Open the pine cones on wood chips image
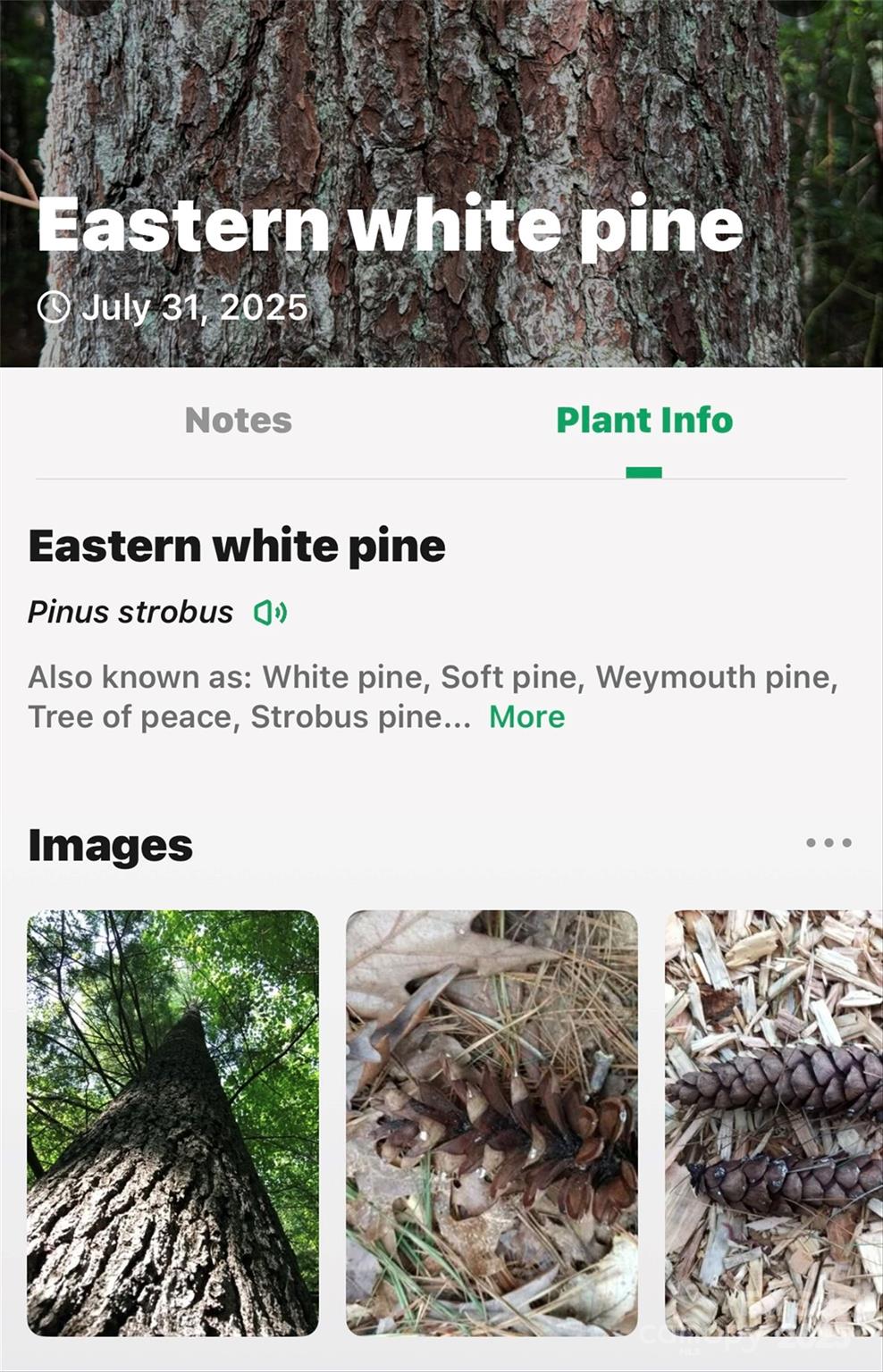883x1372 pixels. click(x=774, y=1122)
